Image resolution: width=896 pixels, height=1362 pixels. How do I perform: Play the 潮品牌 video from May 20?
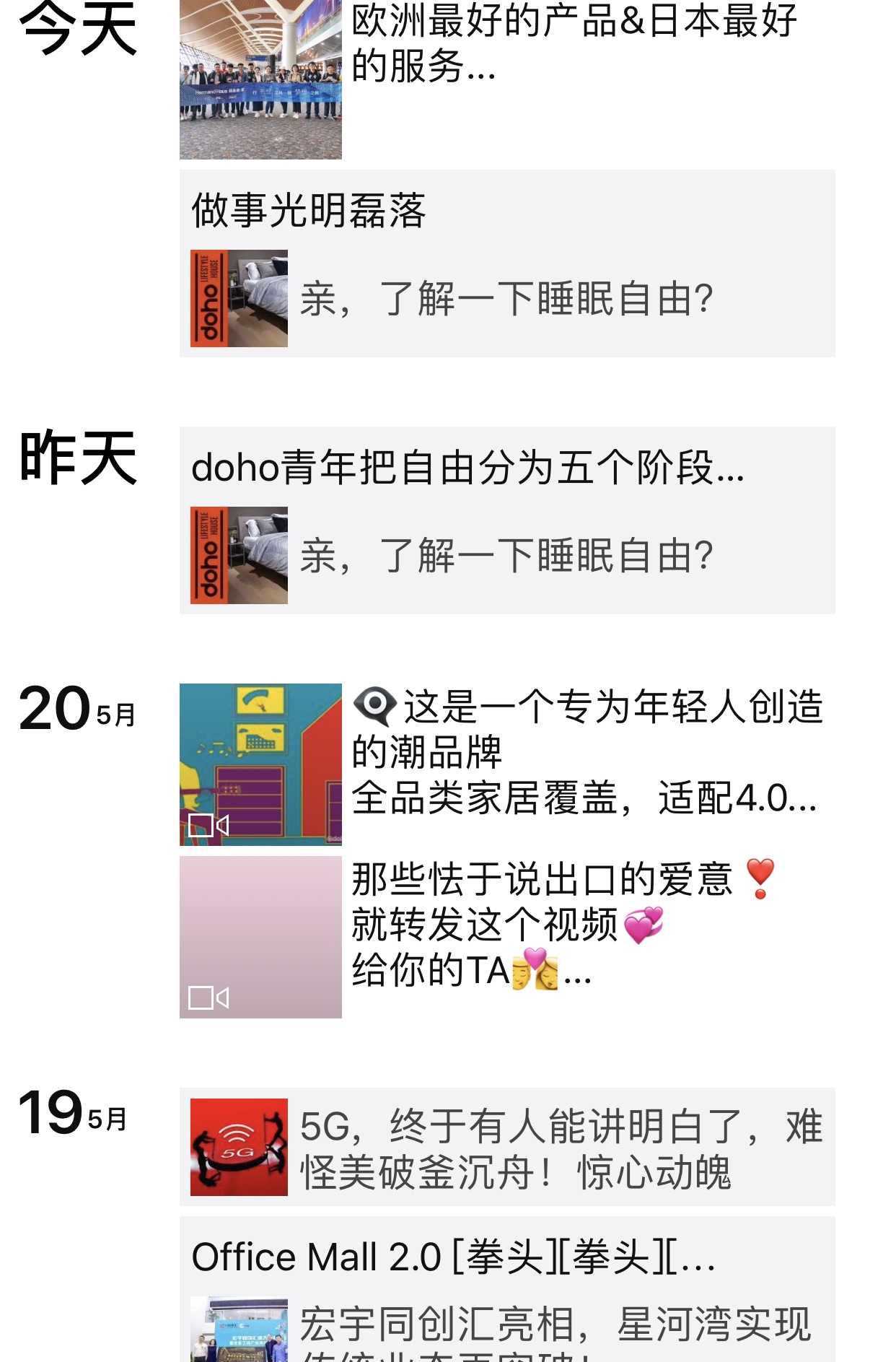tap(260, 764)
